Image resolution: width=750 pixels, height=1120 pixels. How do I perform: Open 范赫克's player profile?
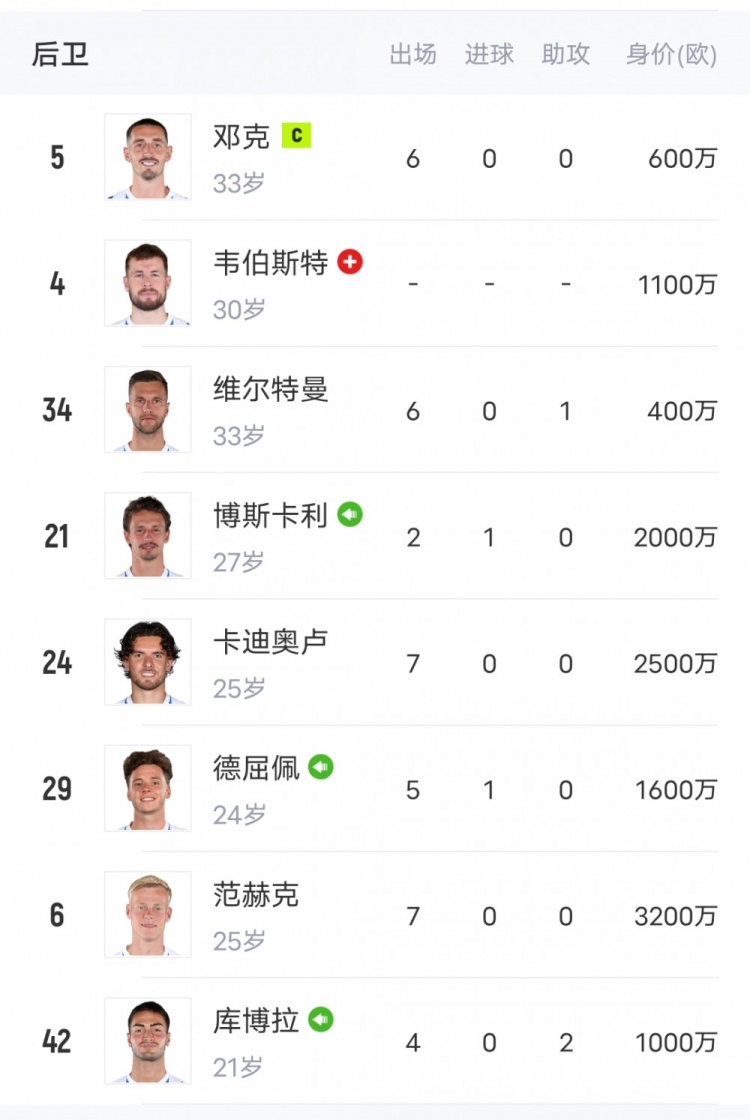[256, 894]
